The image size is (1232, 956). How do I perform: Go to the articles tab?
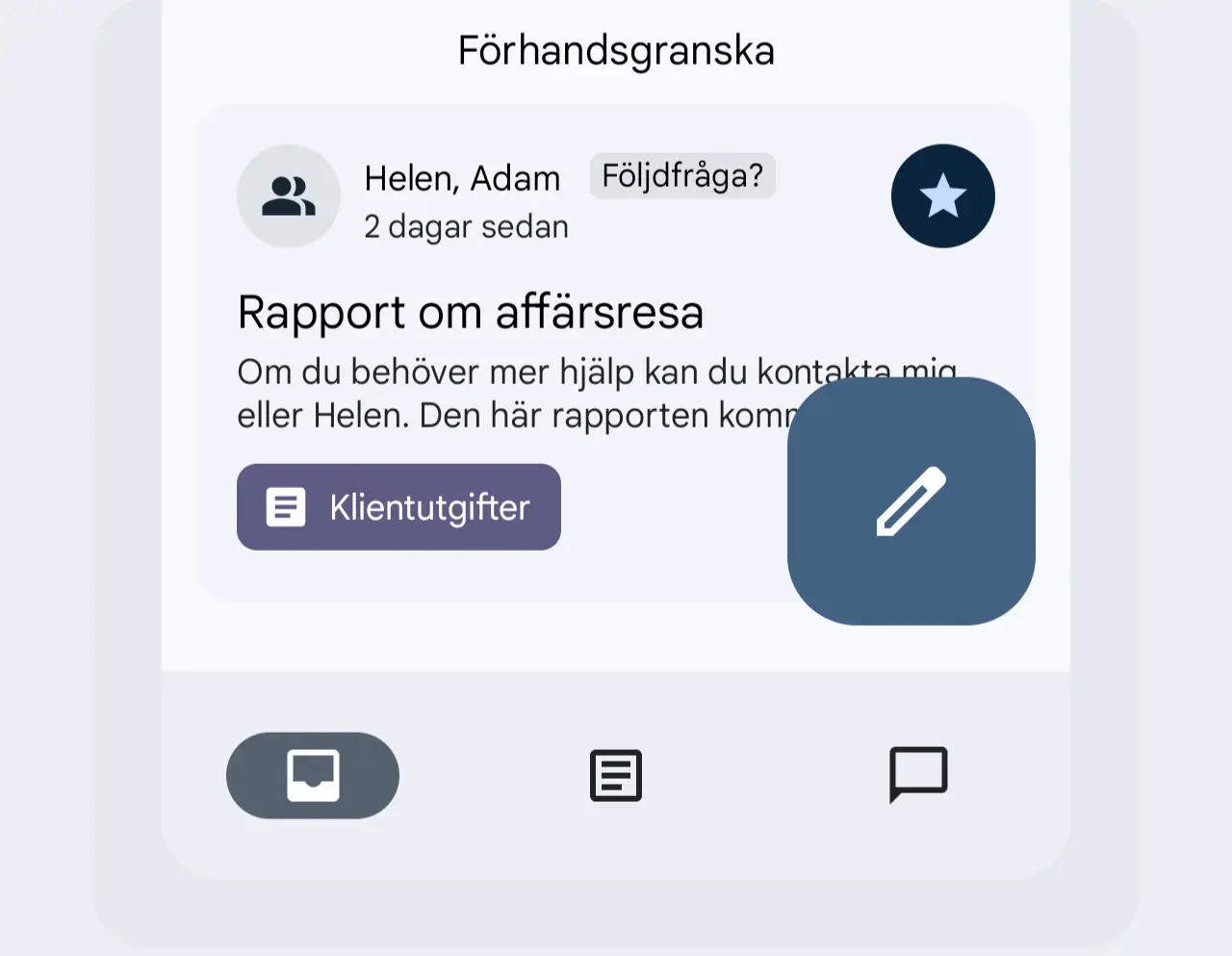pos(615,775)
